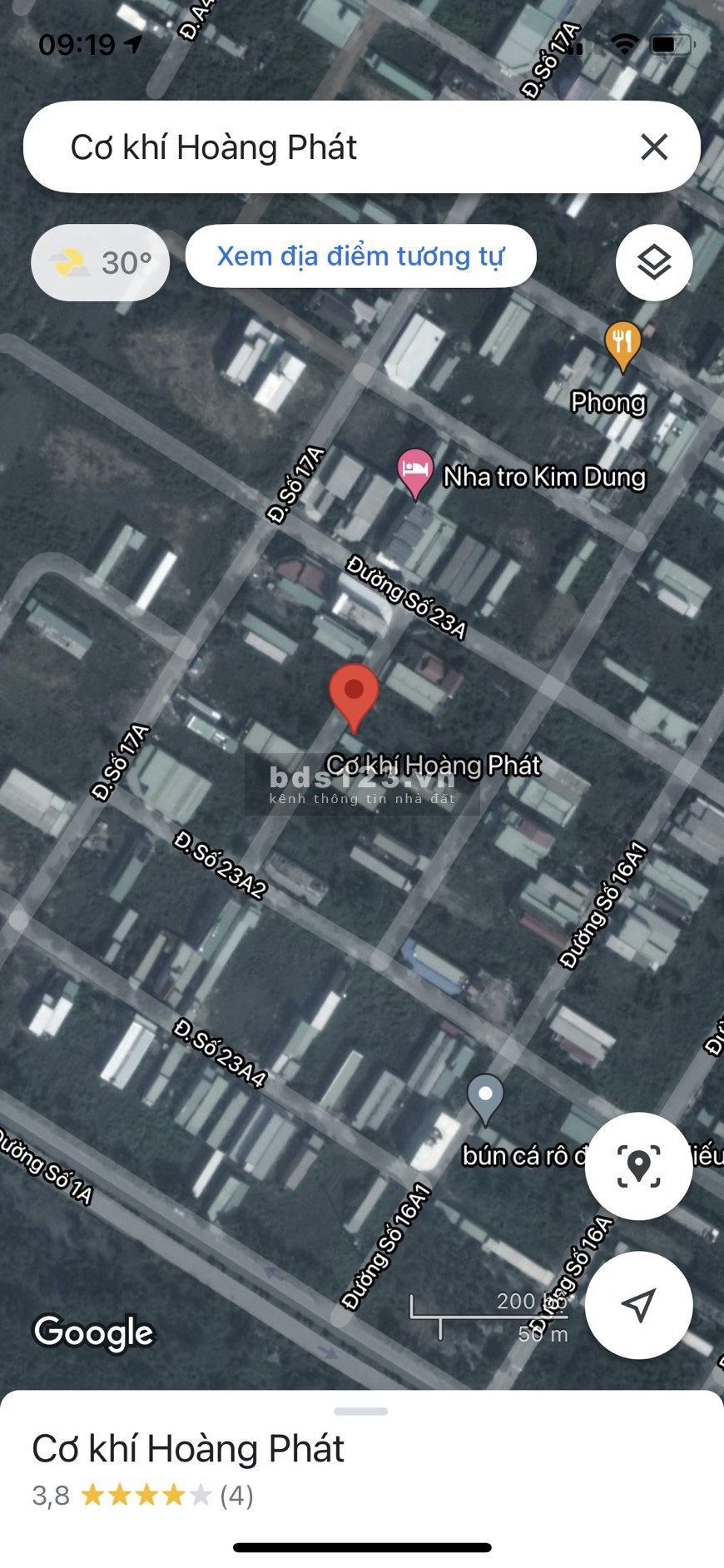Center map on my location
Viewport: 724px width, 1568px height.
(638, 1165)
